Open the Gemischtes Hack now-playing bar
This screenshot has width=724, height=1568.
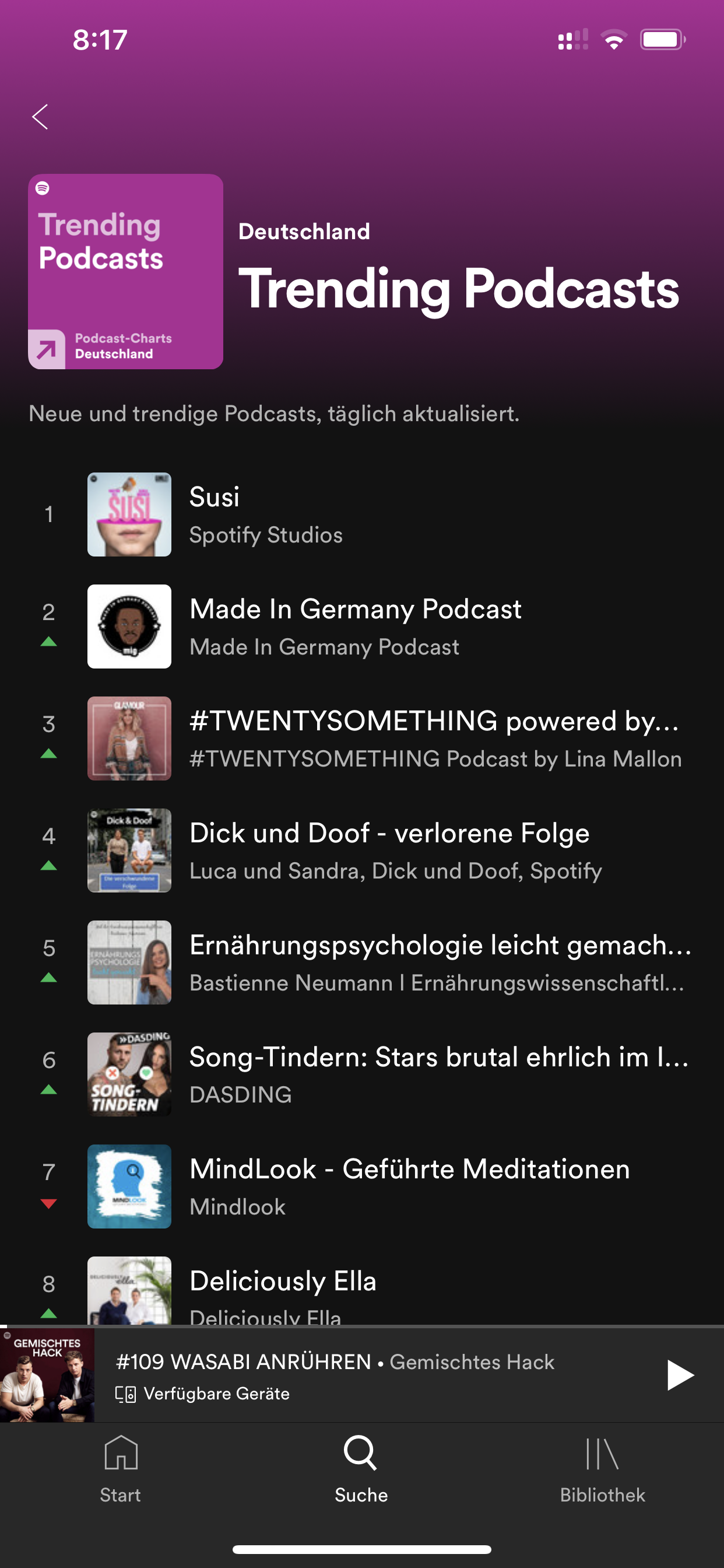coord(335,1361)
